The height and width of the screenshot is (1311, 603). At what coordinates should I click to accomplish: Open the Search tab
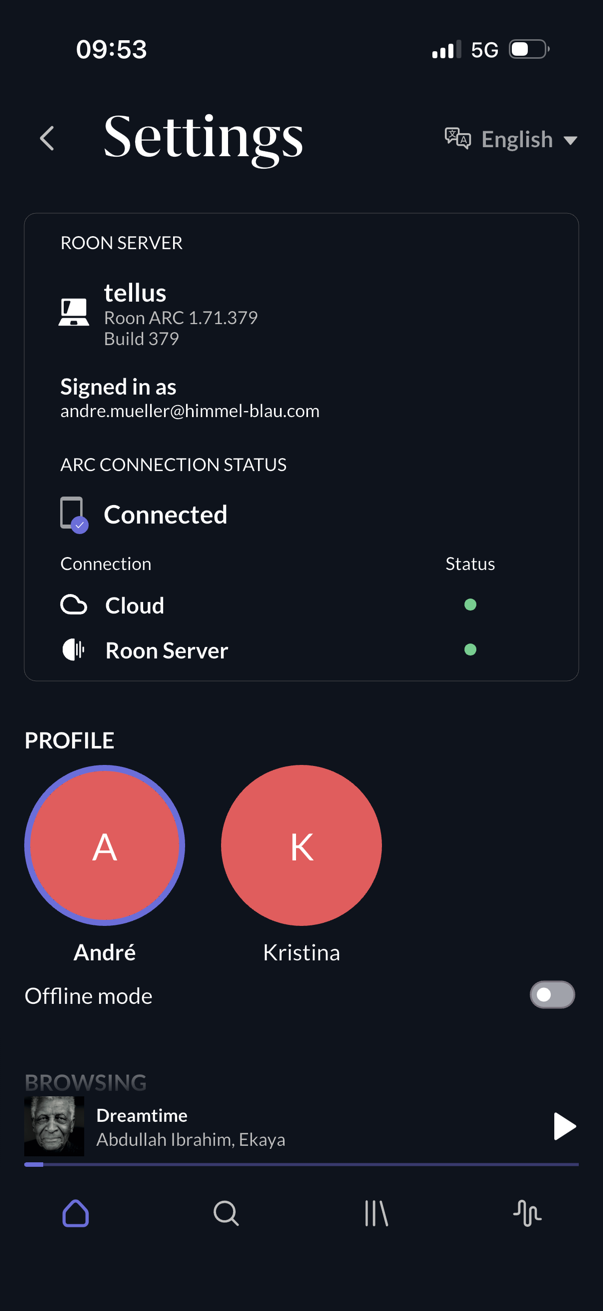pyautogui.click(x=226, y=1213)
